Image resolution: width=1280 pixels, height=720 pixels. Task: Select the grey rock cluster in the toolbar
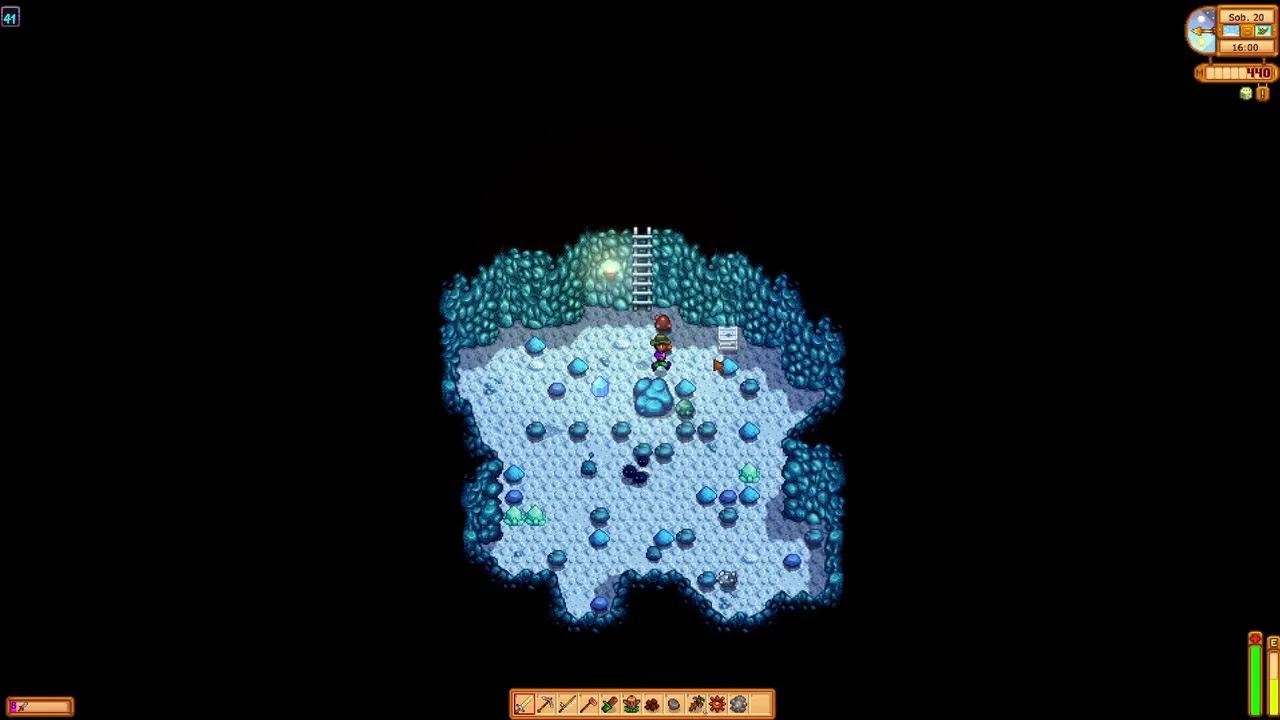(x=738, y=704)
